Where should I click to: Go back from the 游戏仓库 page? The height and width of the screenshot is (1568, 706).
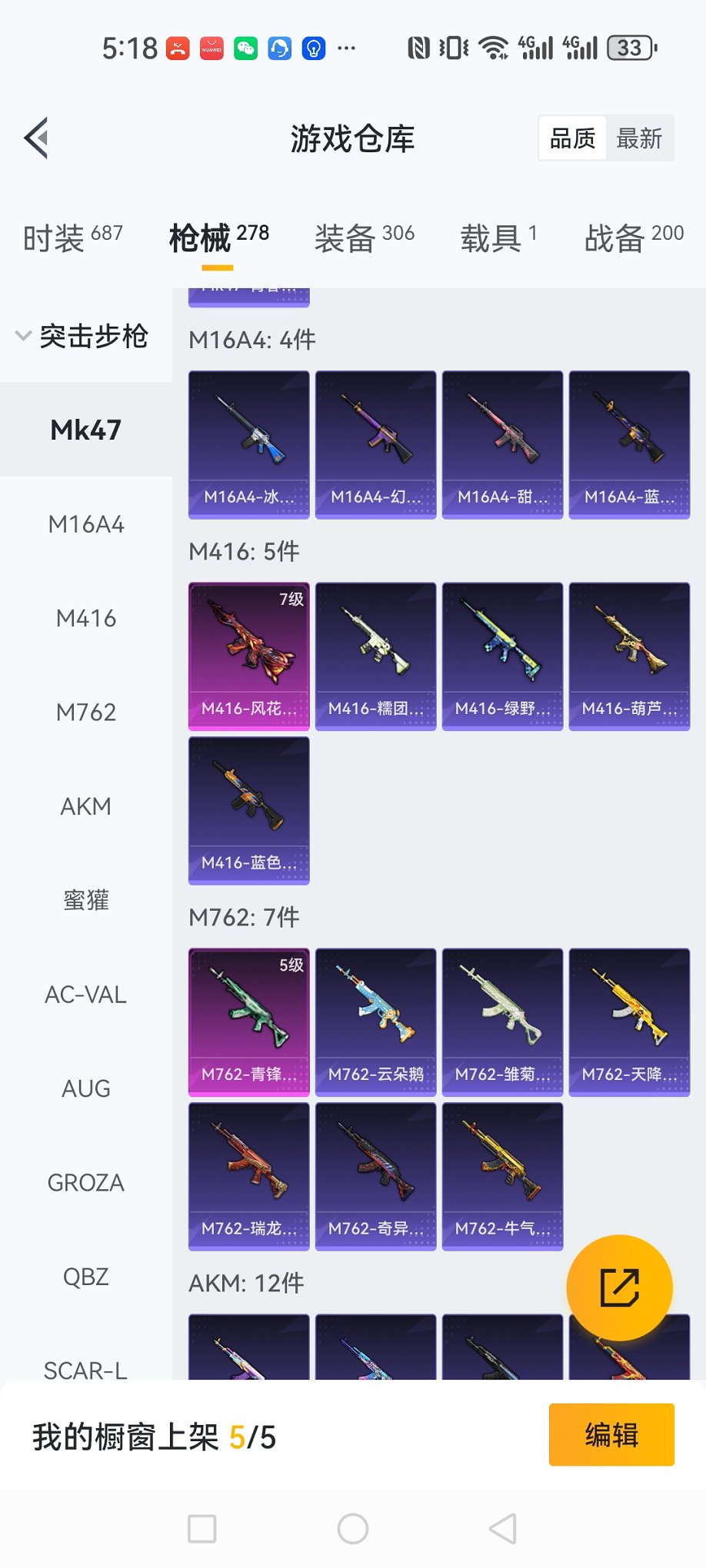coord(36,138)
